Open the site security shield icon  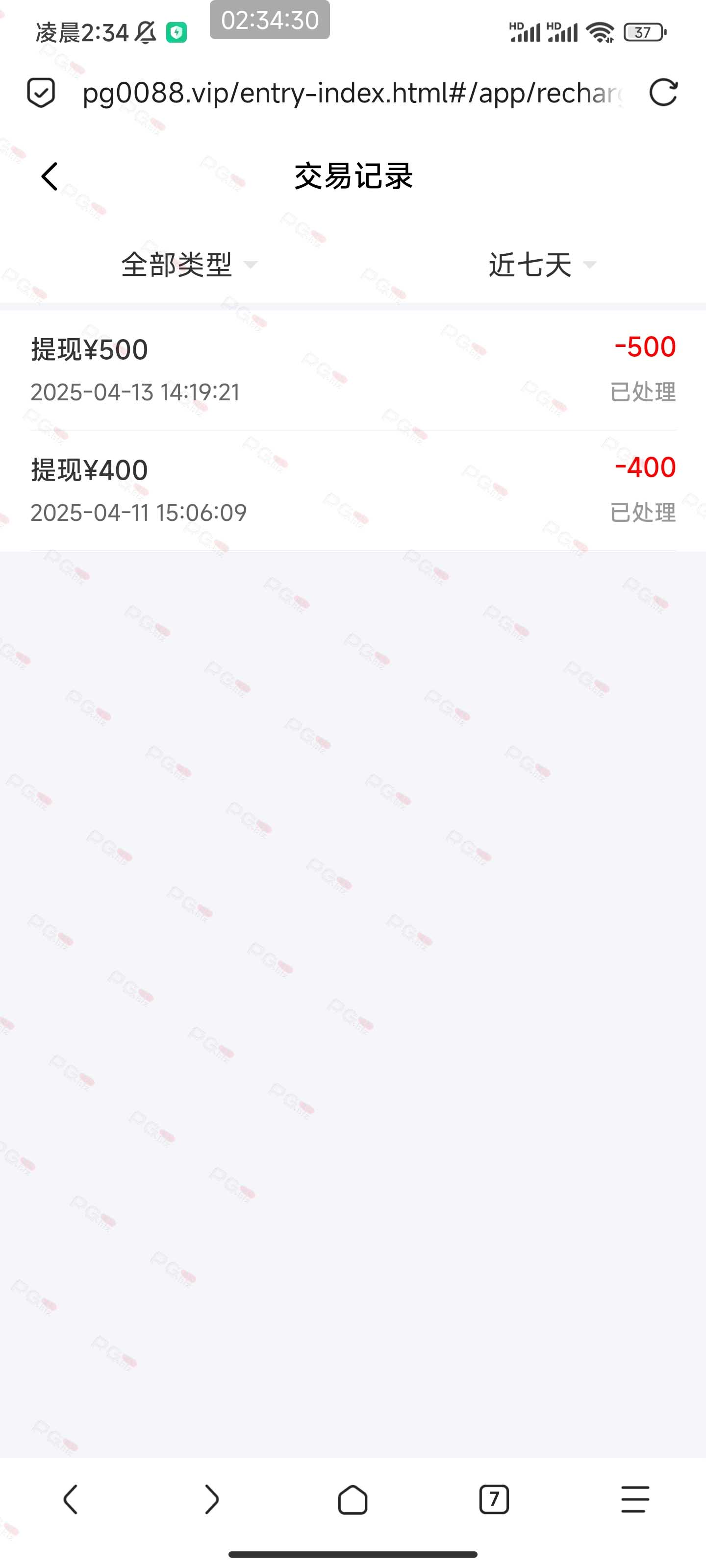tap(41, 93)
